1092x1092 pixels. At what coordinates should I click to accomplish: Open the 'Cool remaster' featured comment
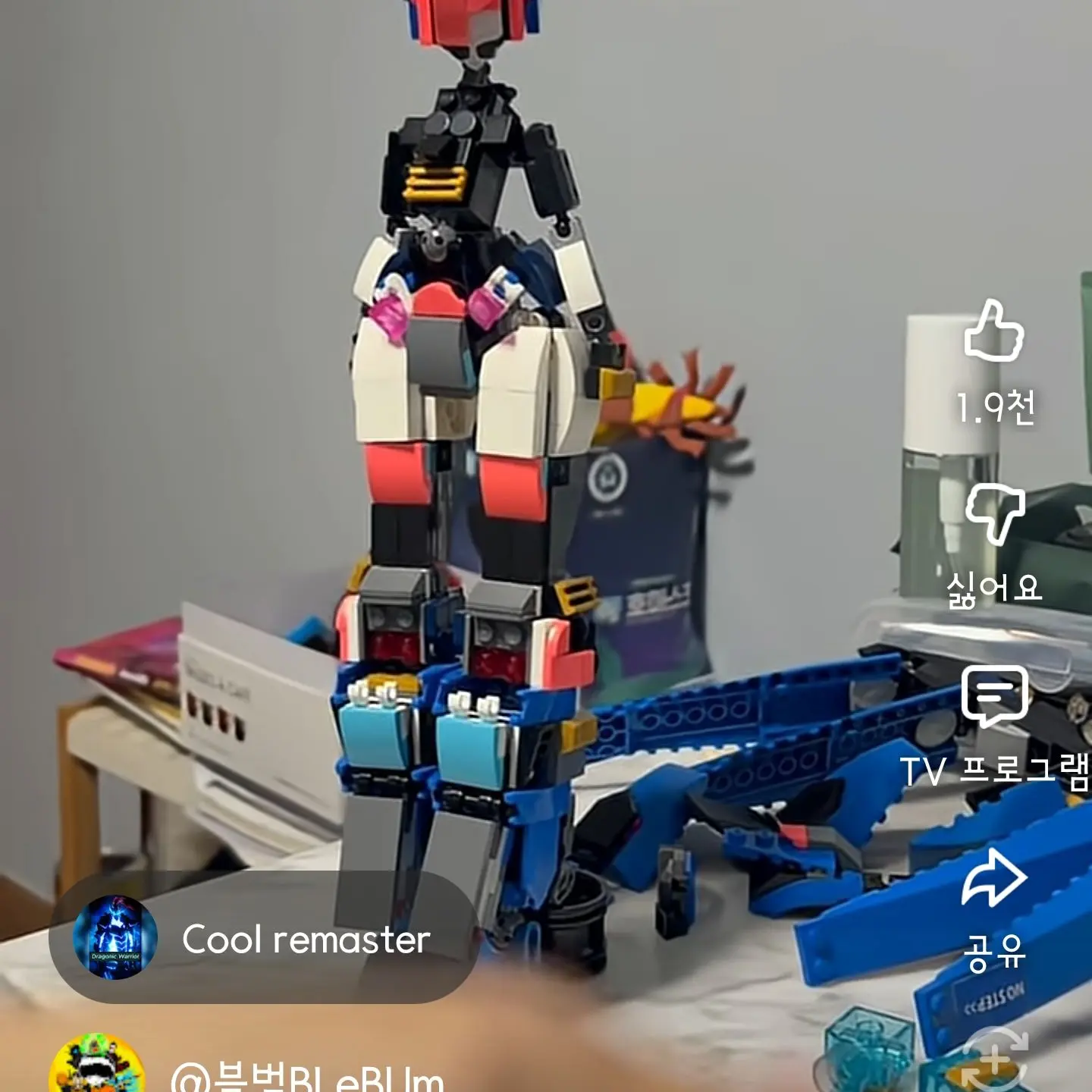pos(262,939)
